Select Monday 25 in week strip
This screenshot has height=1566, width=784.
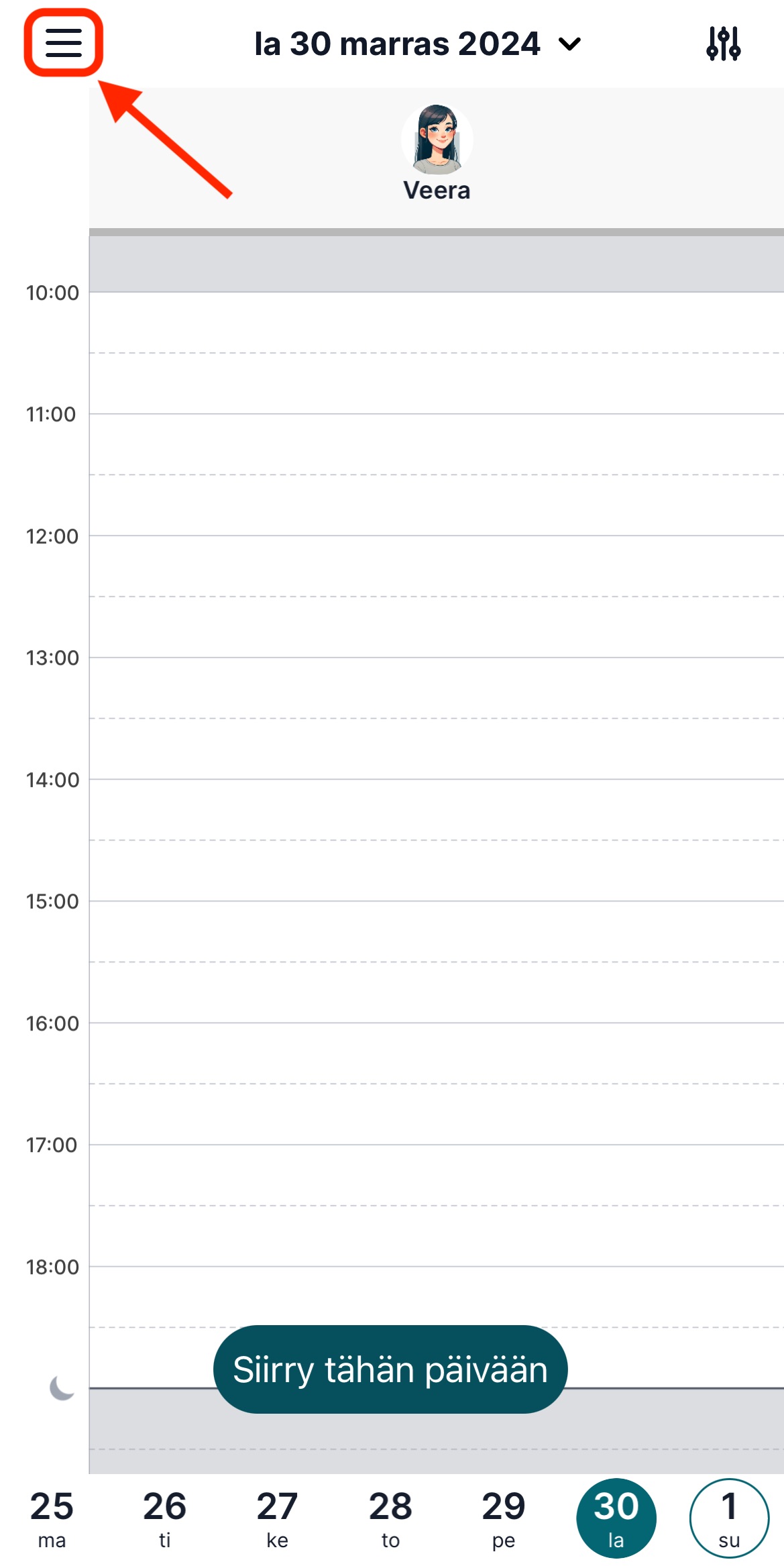click(52, 1518)
